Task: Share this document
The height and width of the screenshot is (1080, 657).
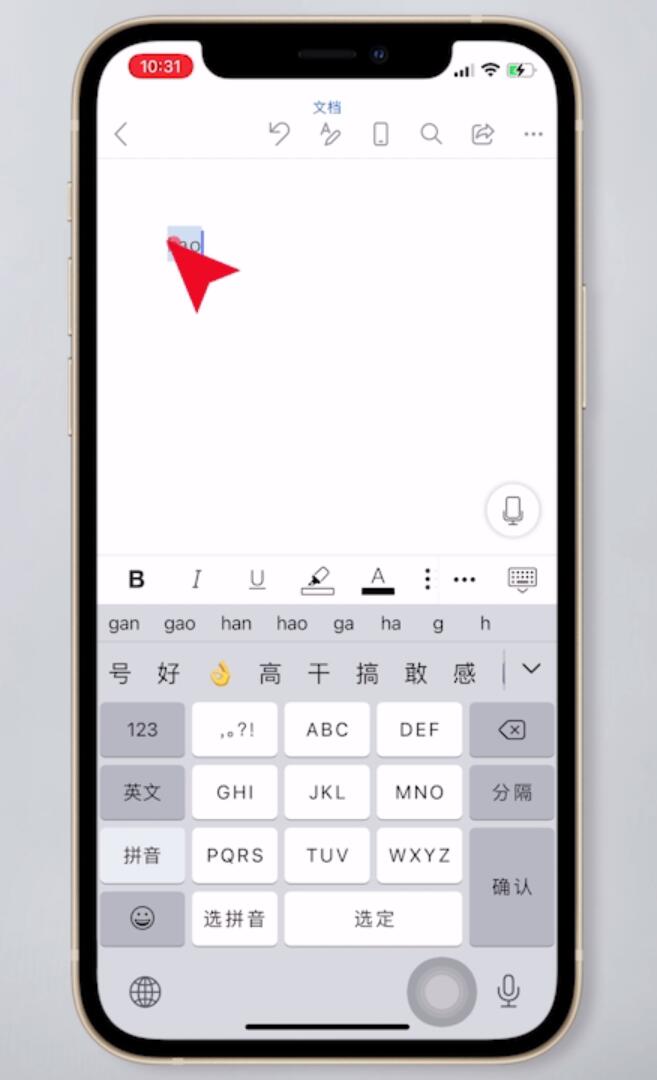Action: pos(483,134)
